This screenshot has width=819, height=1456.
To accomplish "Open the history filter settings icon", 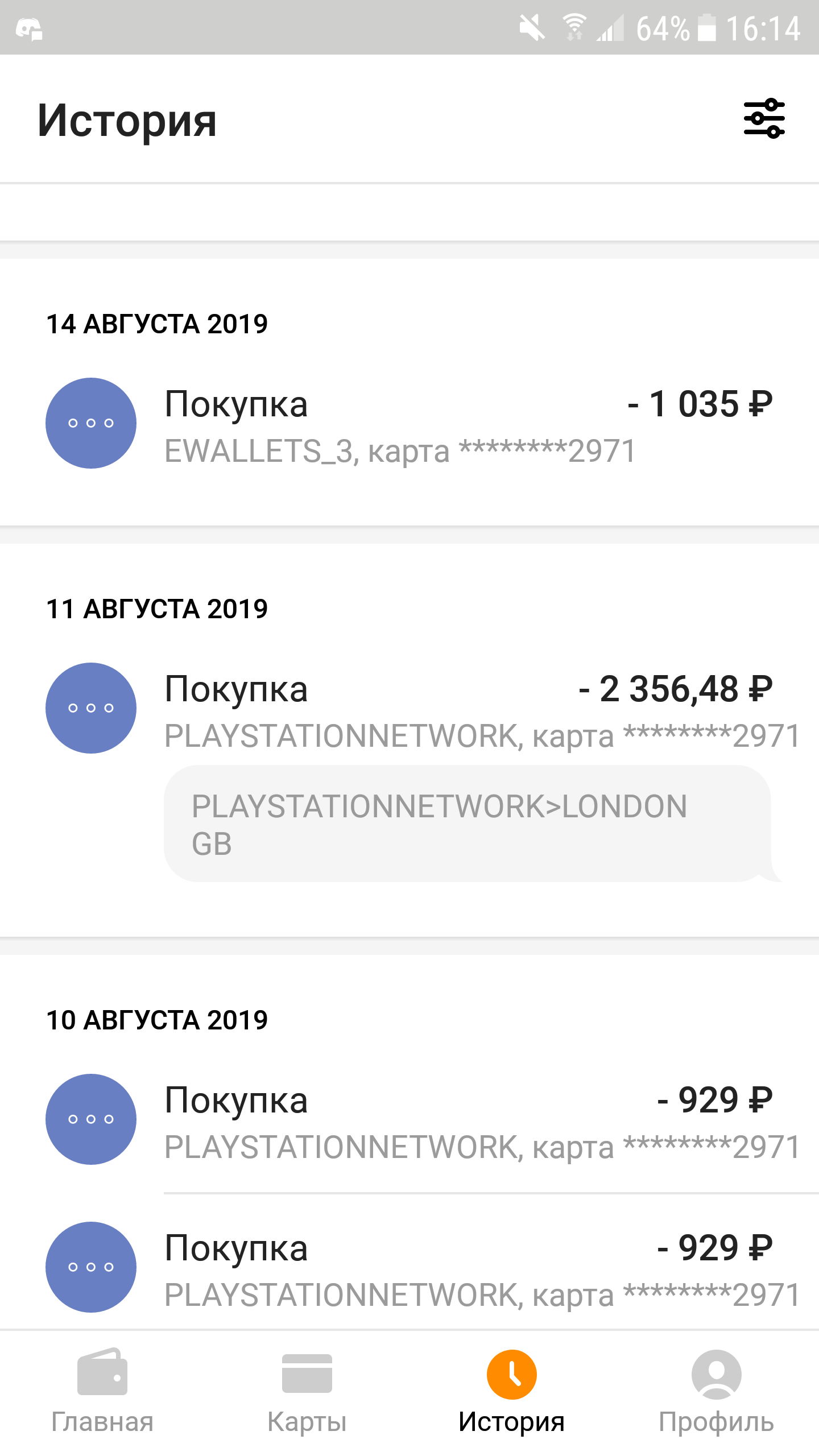I will (x=764, y=119).
